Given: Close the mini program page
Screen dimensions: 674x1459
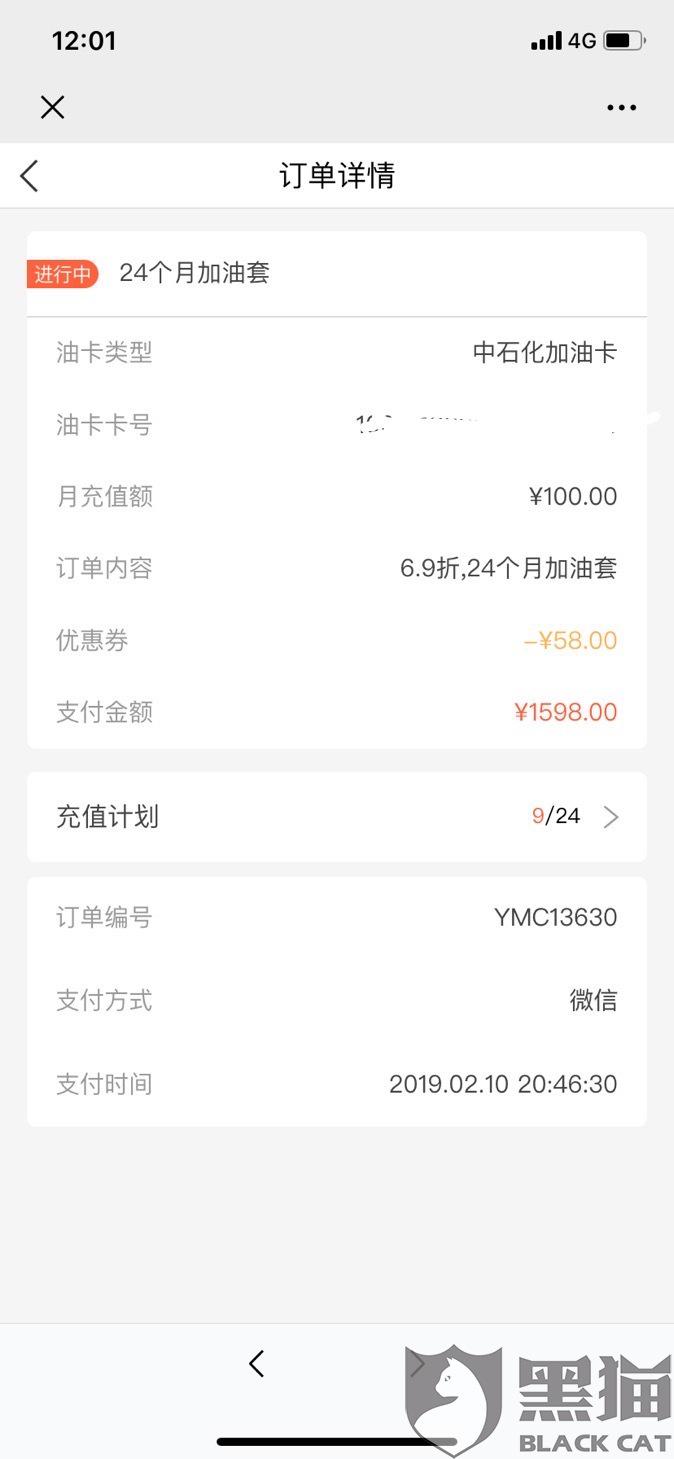Looking at the screenshot, I should point(52,107).
